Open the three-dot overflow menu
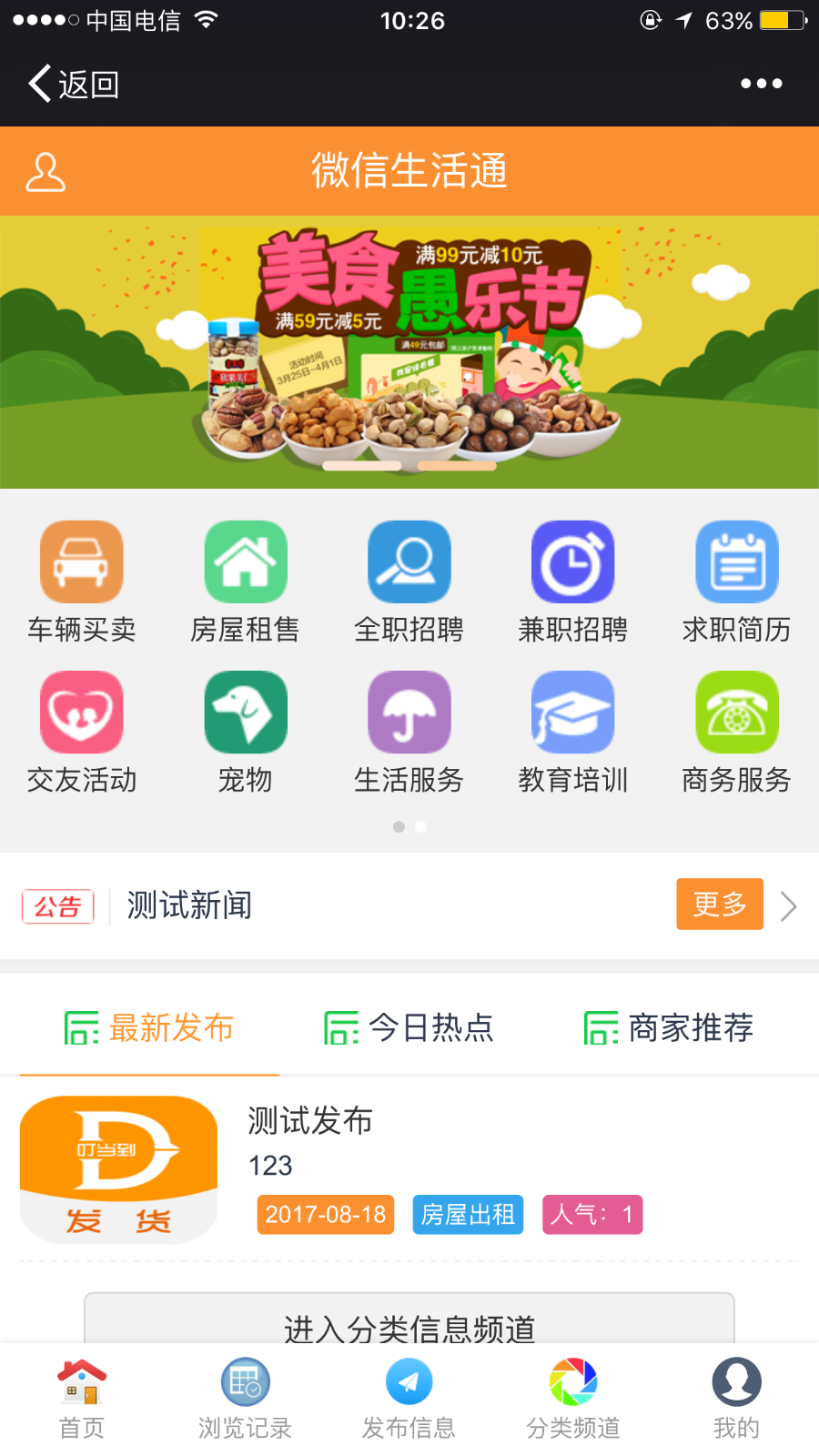819x1456 pixels. click(x=761, y=84)
